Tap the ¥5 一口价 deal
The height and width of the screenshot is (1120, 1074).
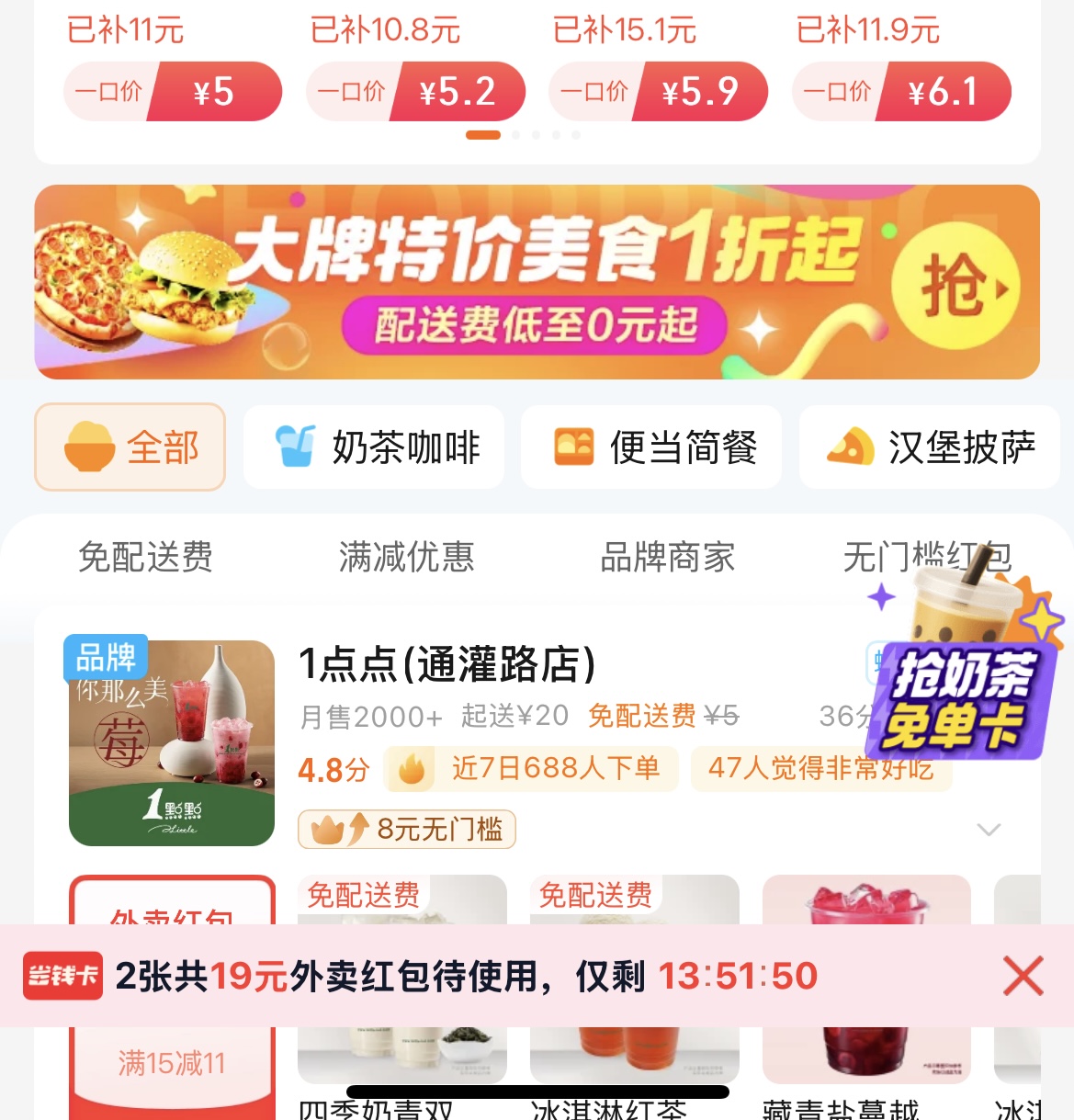pos(173,92)
